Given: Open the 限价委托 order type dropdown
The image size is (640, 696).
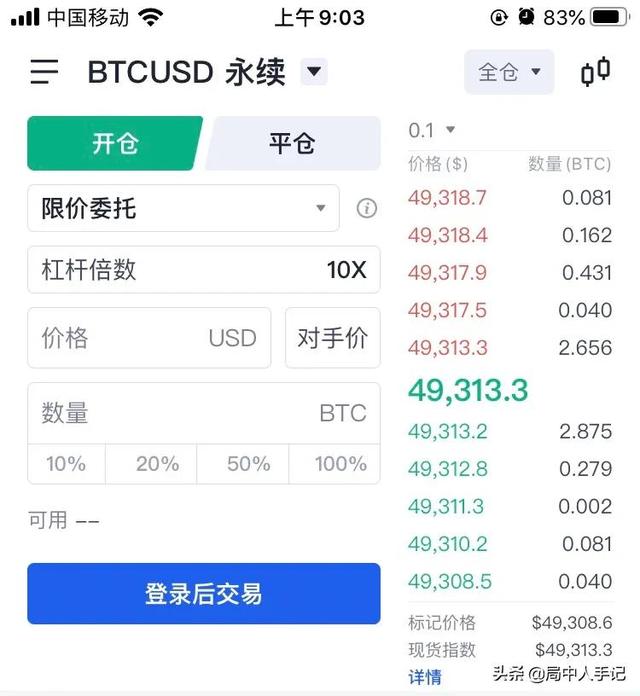Looking at the screenshot, I should (183, 209).
